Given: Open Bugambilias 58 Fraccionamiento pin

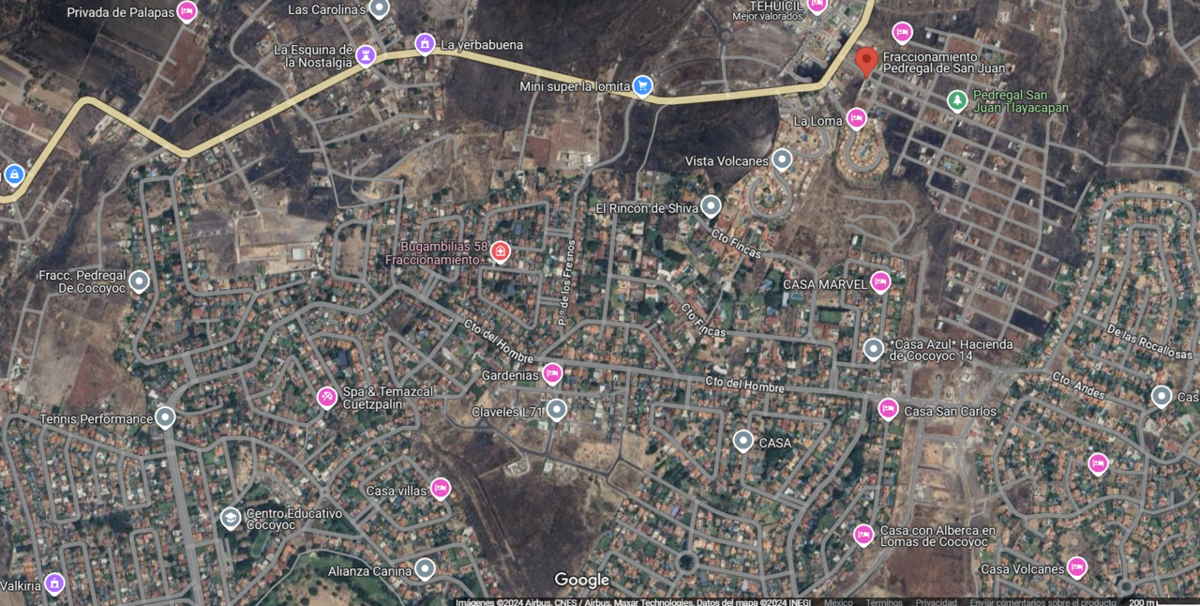Looking at the screenshot, I should click(500, 251).
